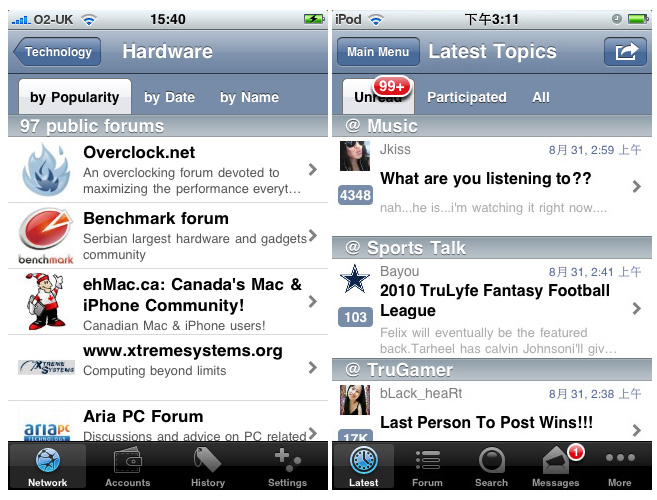The height and width of the screenshot is (500, 657).
Task: Open ehMac.ca Mac & iPhone Community
Action: tap(167, 302)
